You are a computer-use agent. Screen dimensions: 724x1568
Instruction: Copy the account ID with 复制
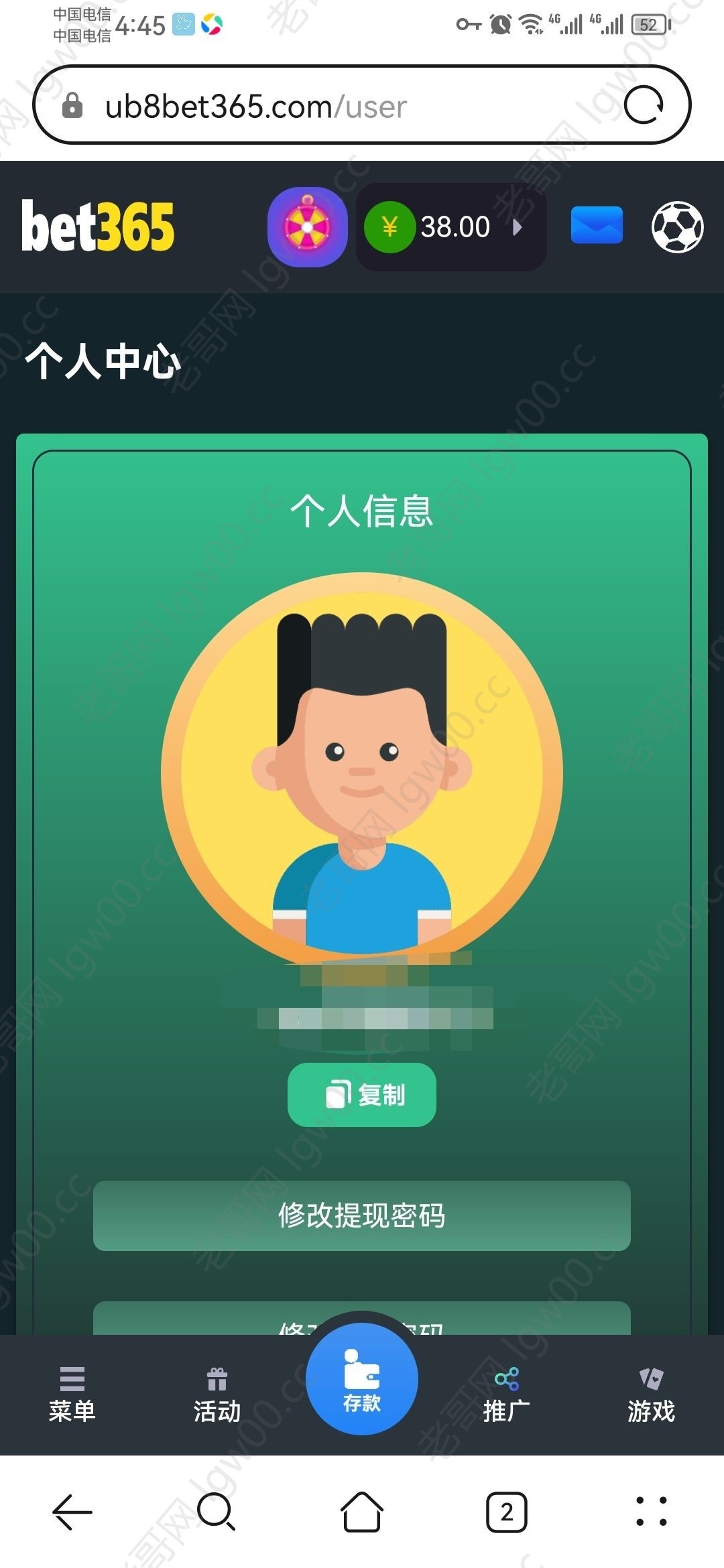362,1094
